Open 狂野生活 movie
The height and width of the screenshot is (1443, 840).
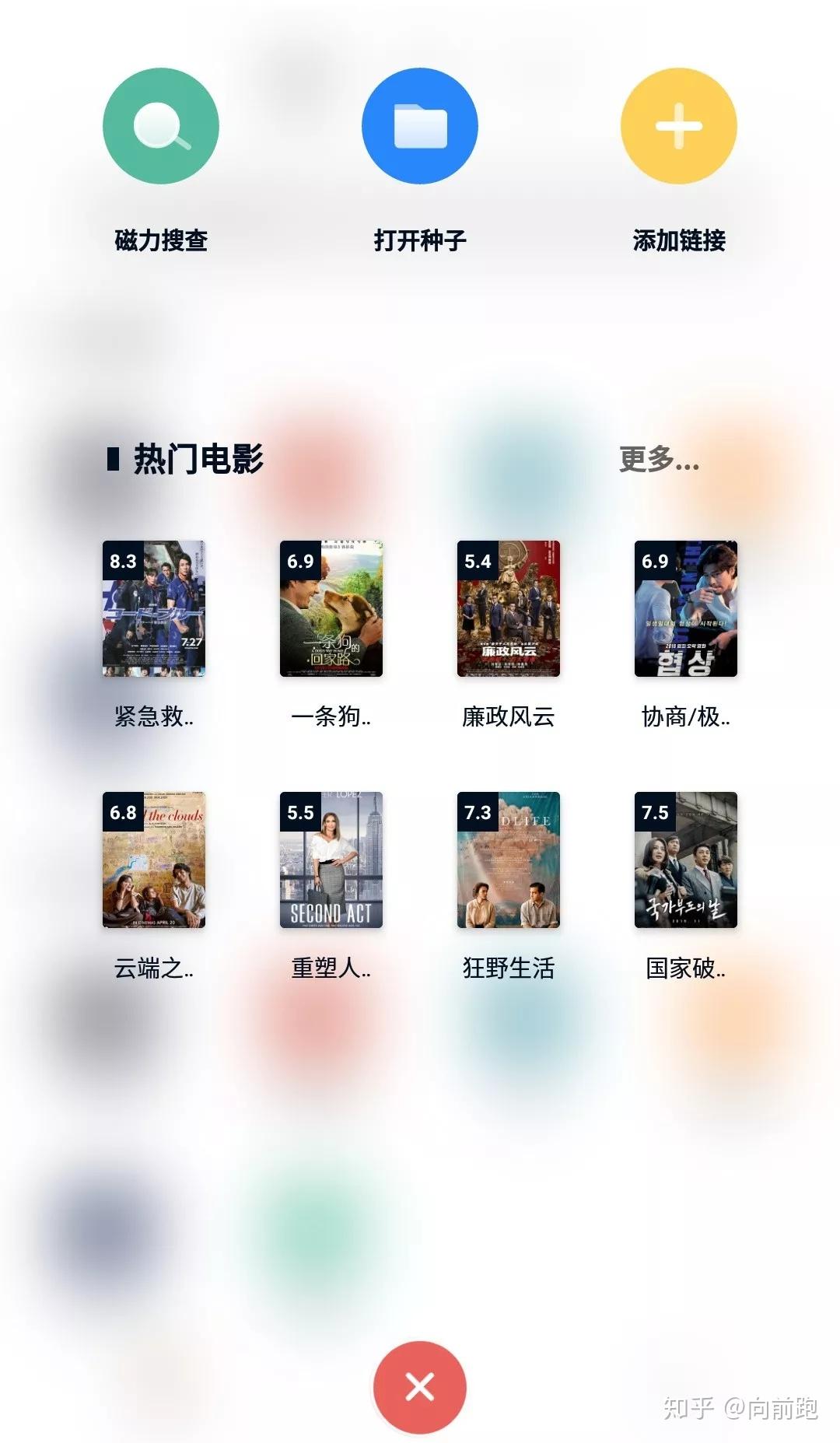click(509, 860)
